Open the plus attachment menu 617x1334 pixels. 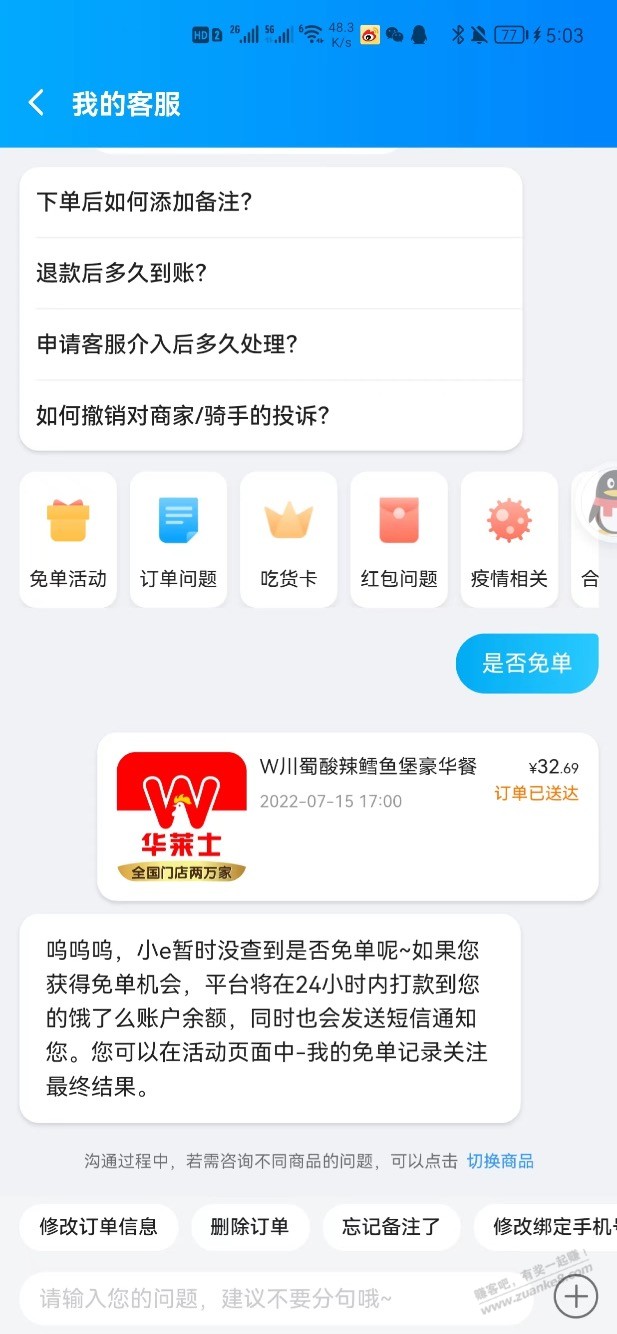coord(575,1297)
